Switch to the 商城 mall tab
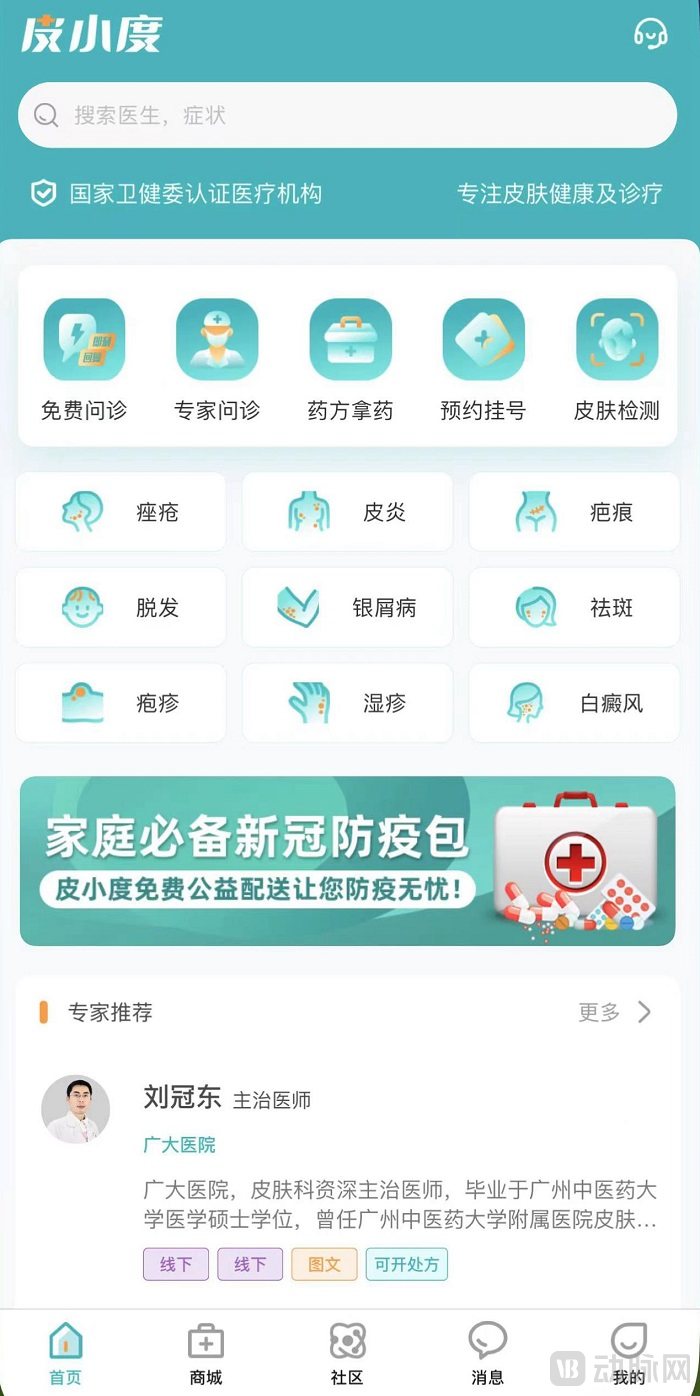700x1396 pixels. pyautogui.click(x=206, y=1354)
